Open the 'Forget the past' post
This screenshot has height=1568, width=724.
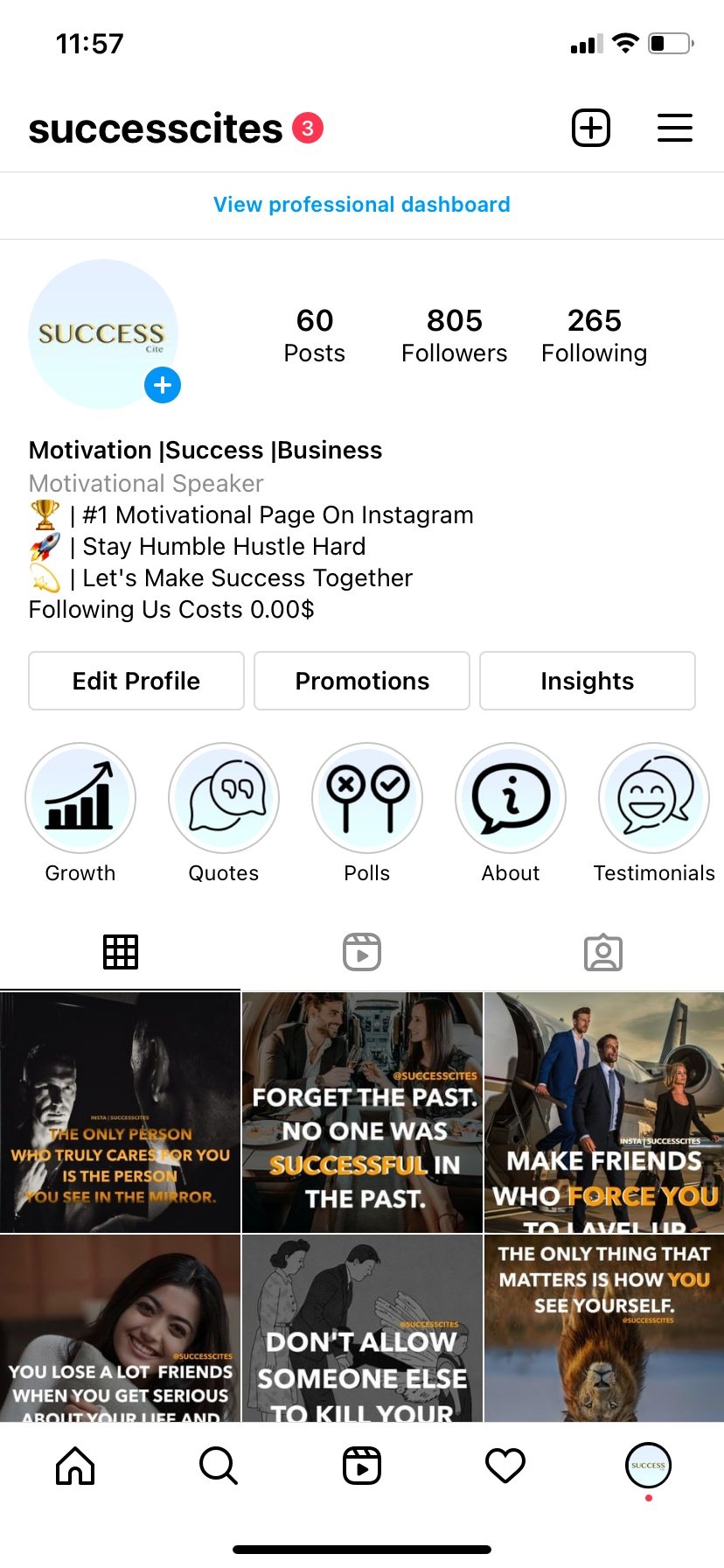pyautogui.click(x=362, y=1112)
